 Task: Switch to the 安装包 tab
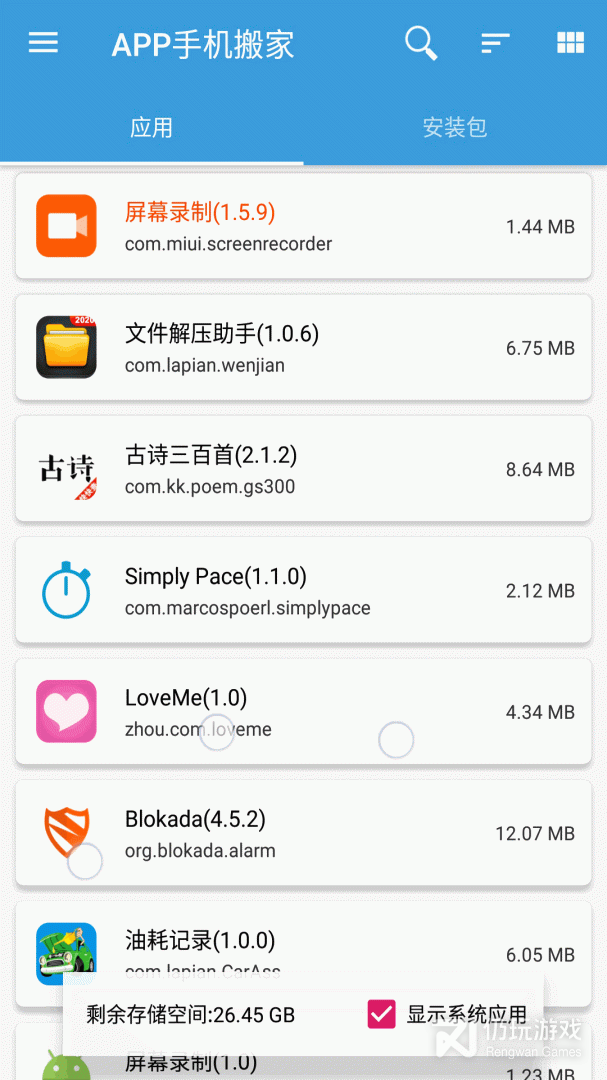pos(455,128)
